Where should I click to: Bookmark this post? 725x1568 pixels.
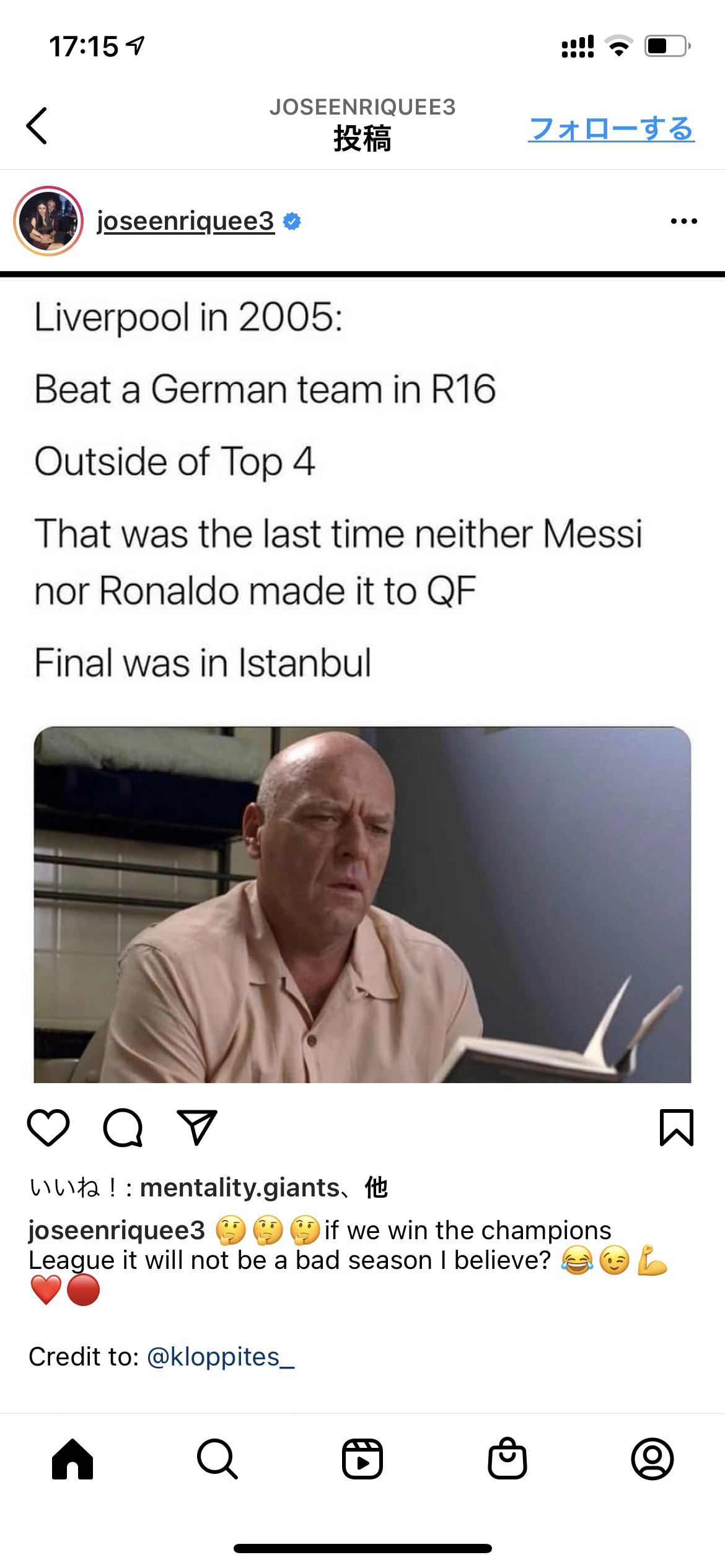[x=676, y=1128]
